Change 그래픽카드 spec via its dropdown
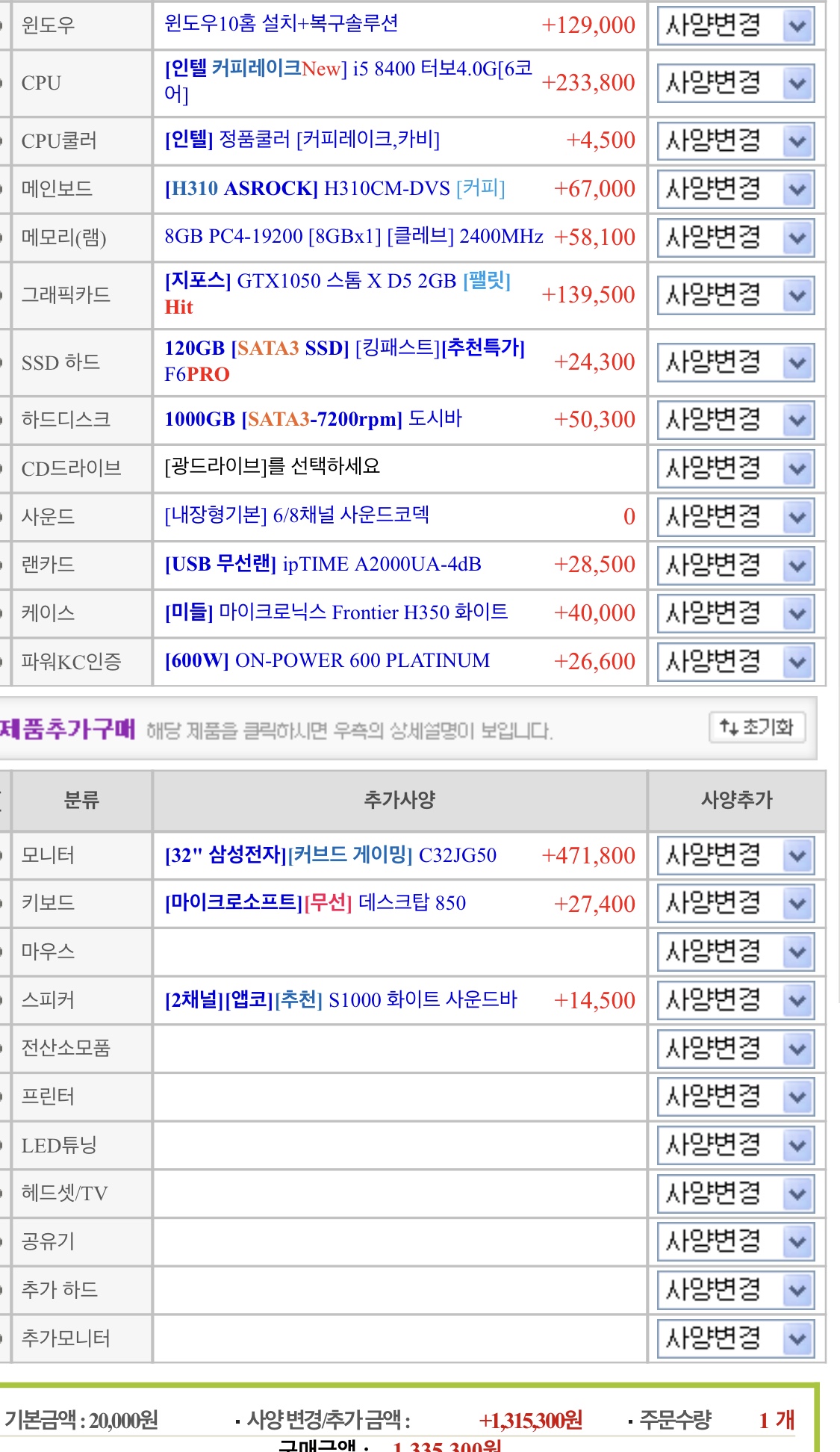The height and width of the screenshot is (1452, 840). [x=735, y=296]
